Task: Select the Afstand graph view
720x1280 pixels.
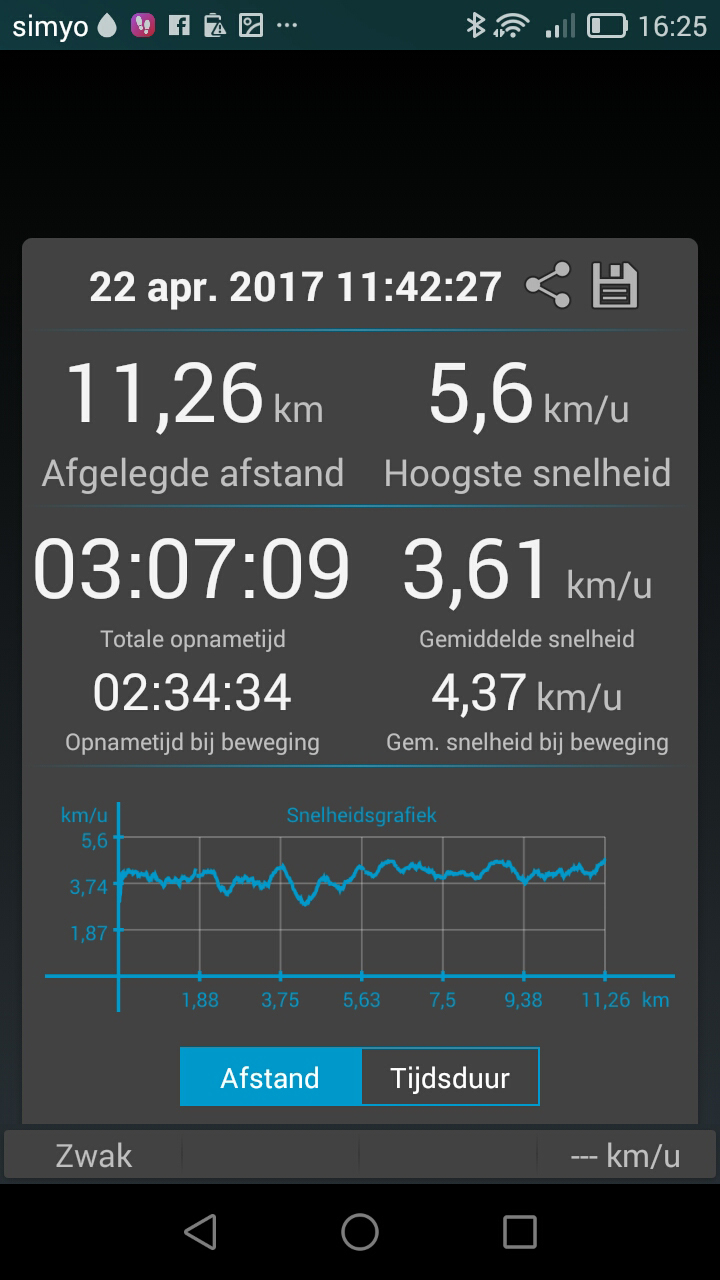Action: coord(270,1077)
